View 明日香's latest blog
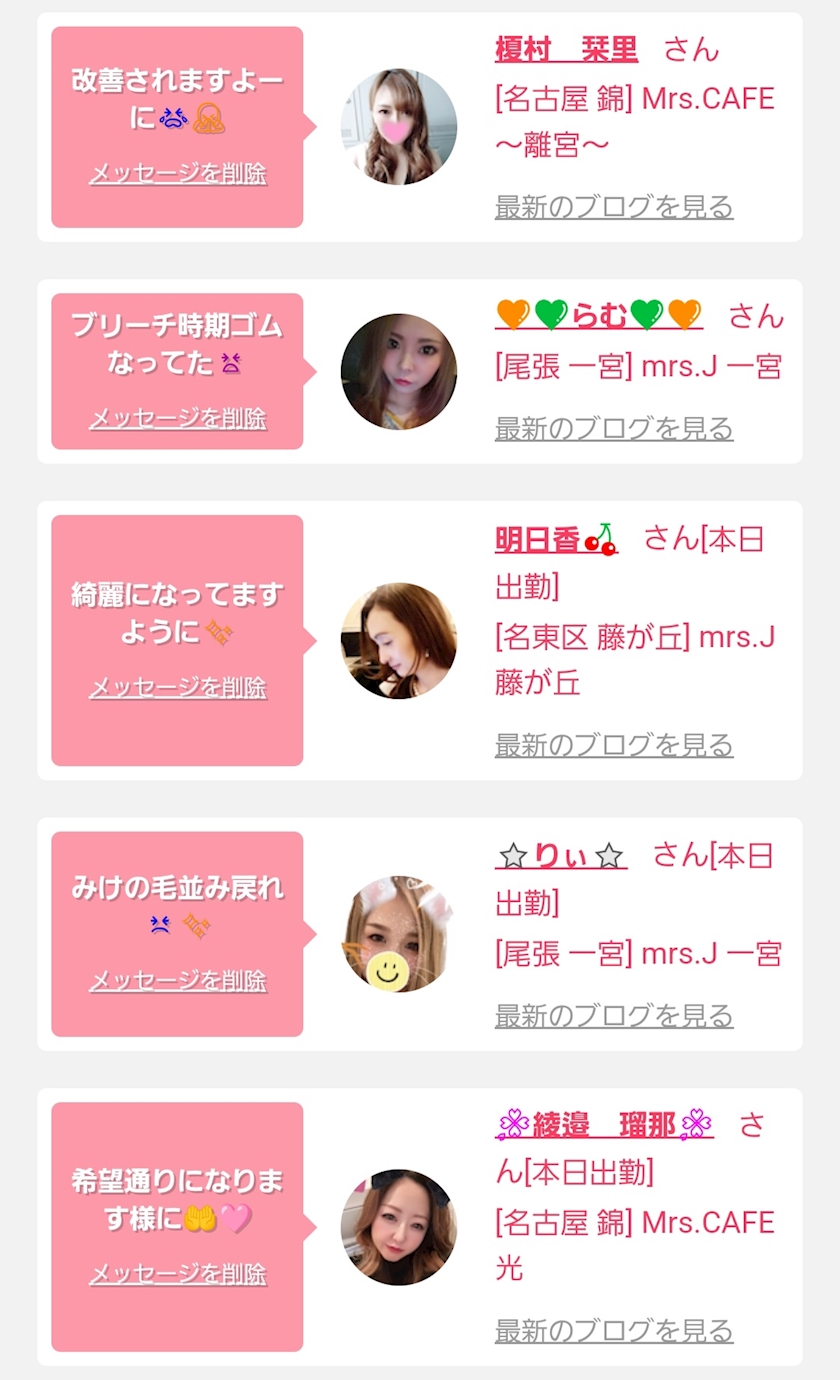840x1380 pixels. point(614,745)
